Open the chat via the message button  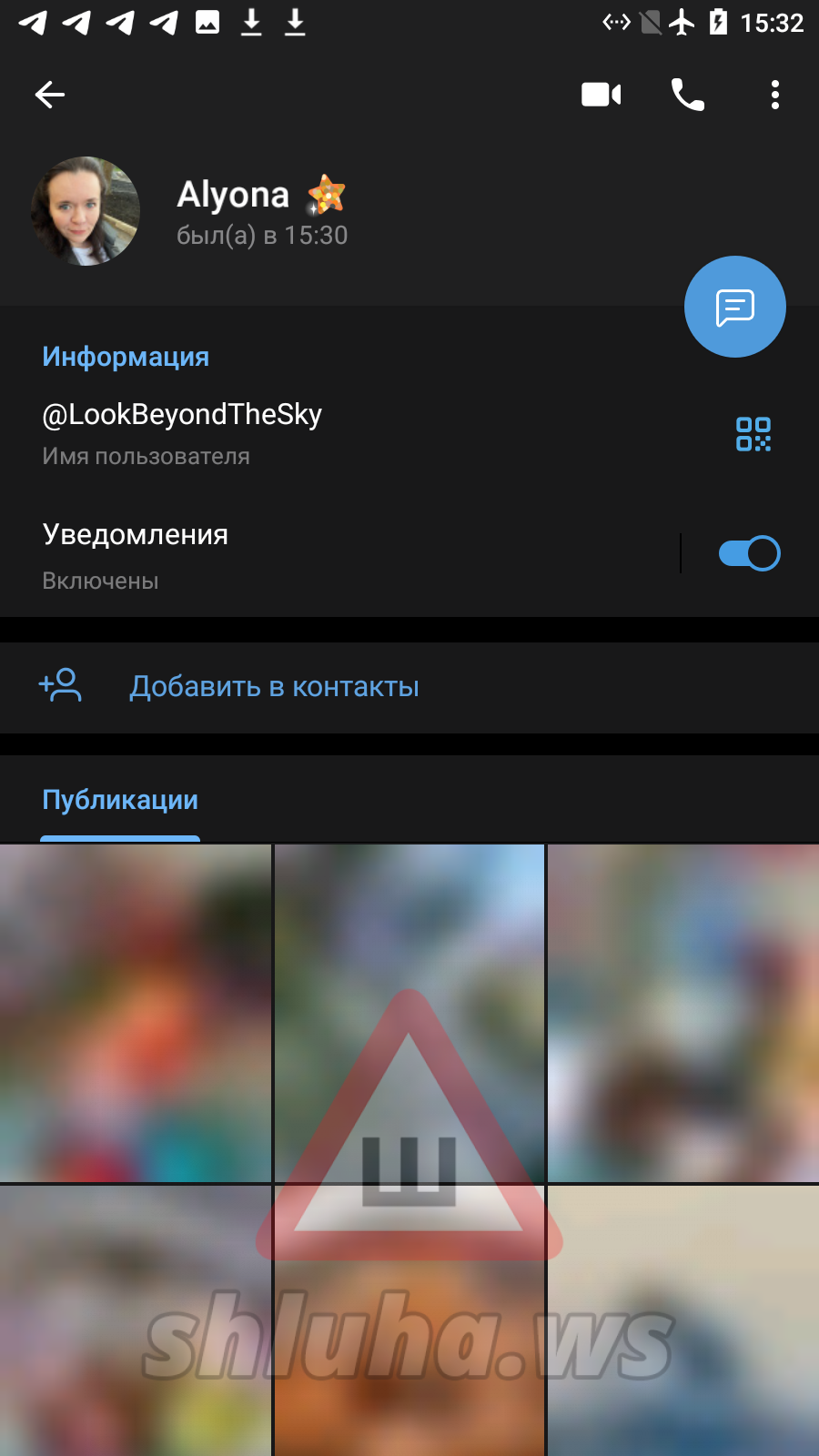(x=734, y=307)
